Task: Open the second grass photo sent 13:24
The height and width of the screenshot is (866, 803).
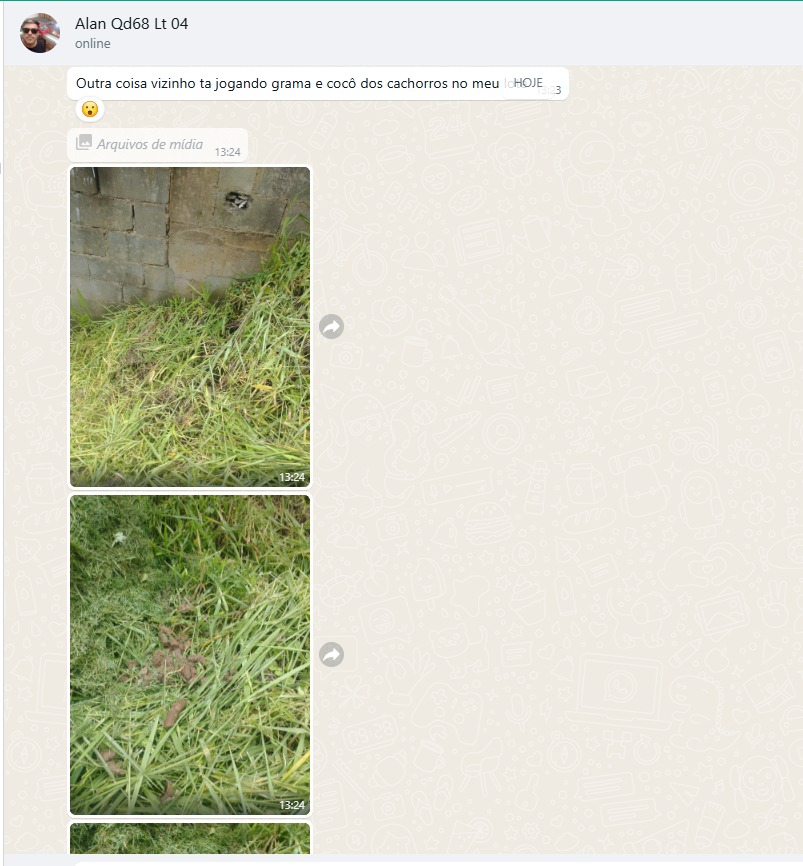Action: 190,654
